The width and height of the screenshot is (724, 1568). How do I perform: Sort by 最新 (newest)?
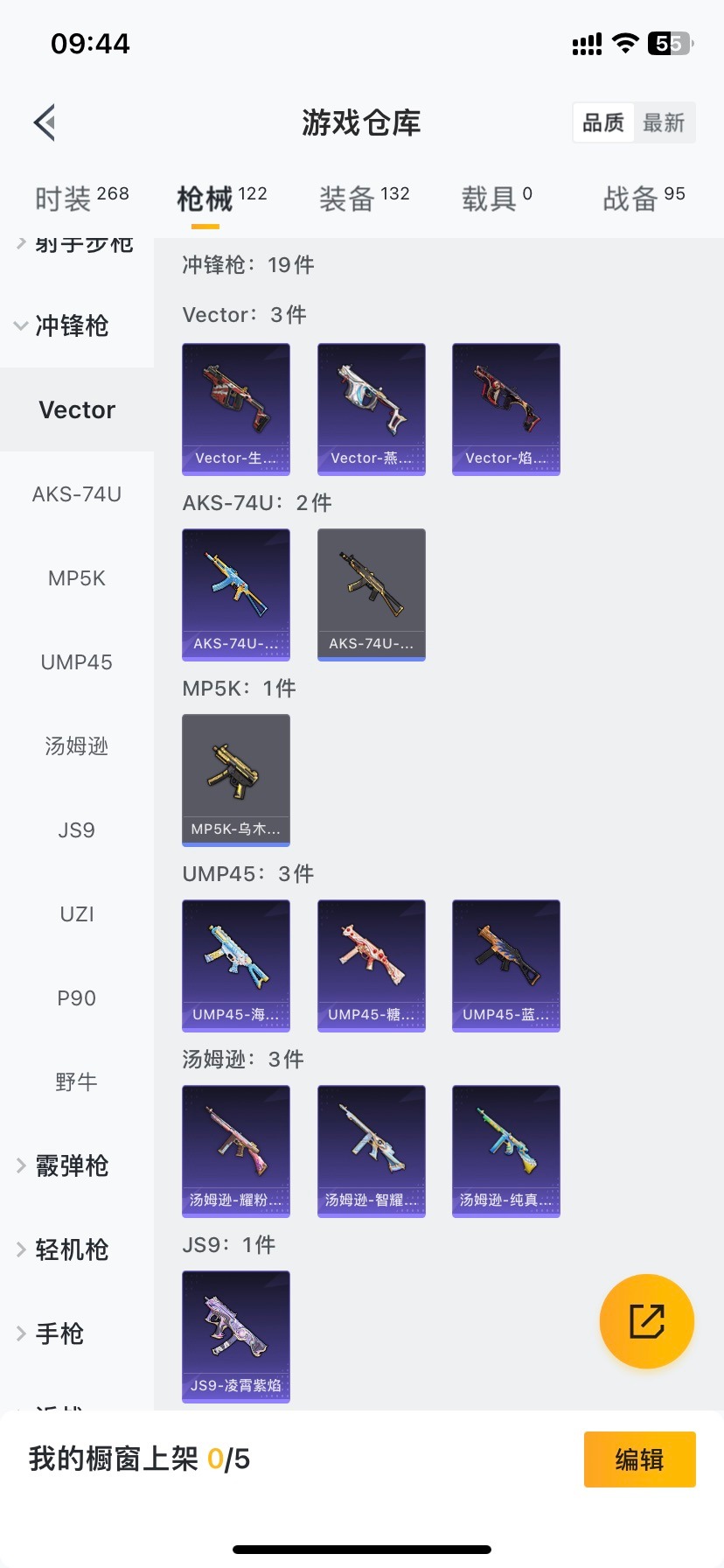(x=664, y=122)
